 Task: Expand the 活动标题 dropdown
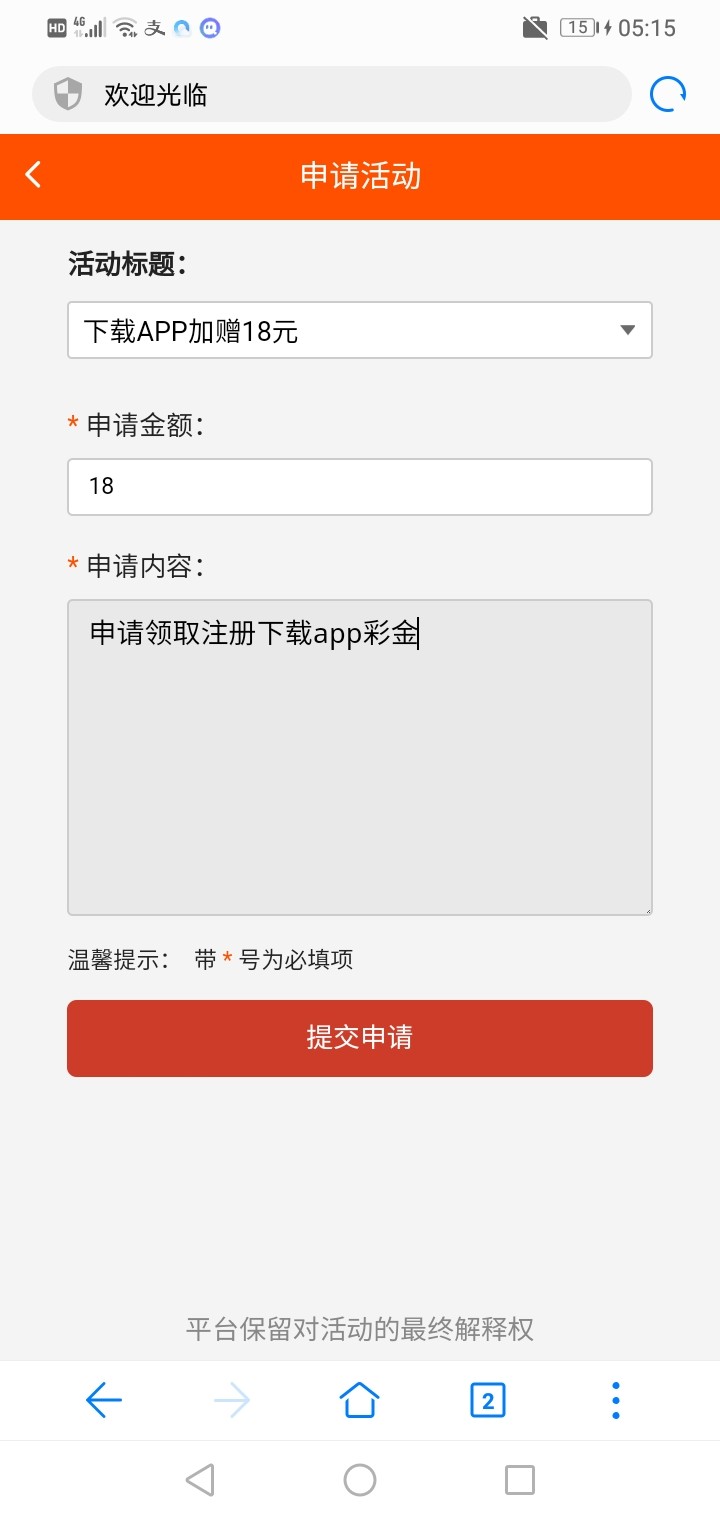pos(360,330)
